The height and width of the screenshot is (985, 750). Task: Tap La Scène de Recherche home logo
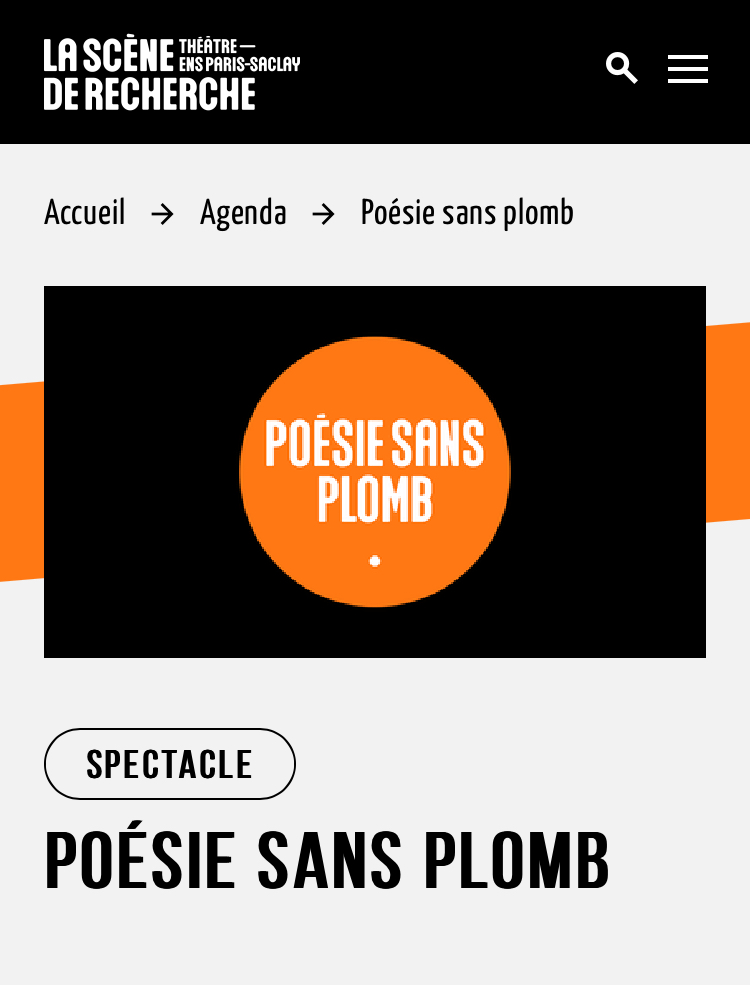click(x=171, y=73)
